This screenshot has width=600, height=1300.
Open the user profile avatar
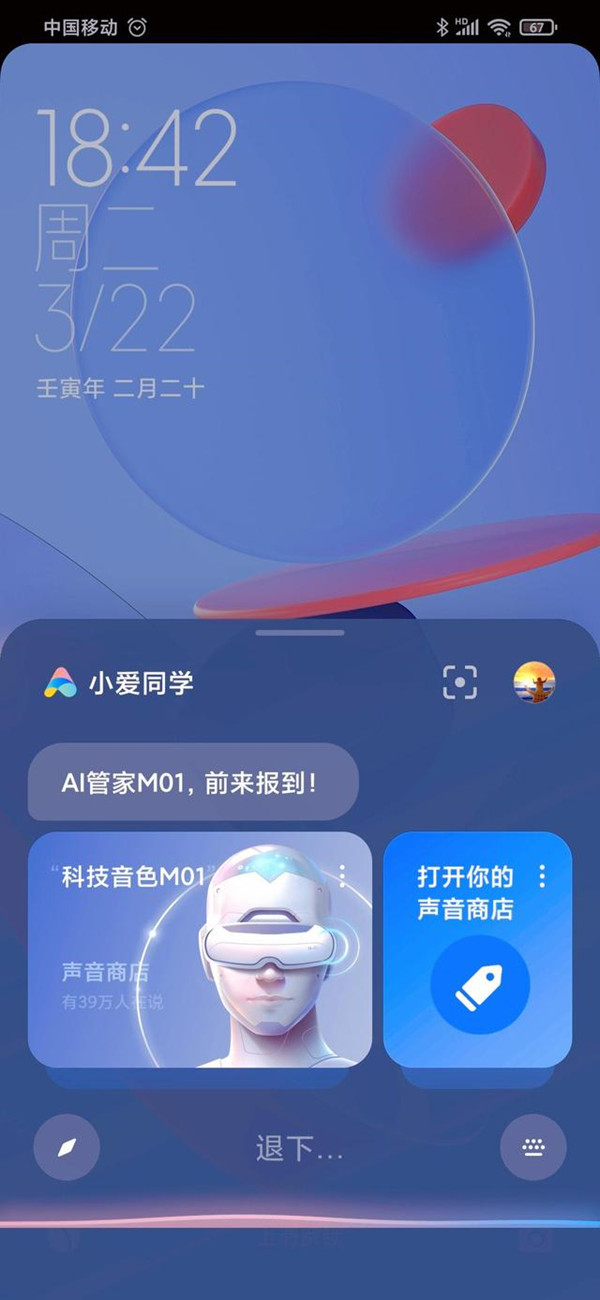pos(534,683)
